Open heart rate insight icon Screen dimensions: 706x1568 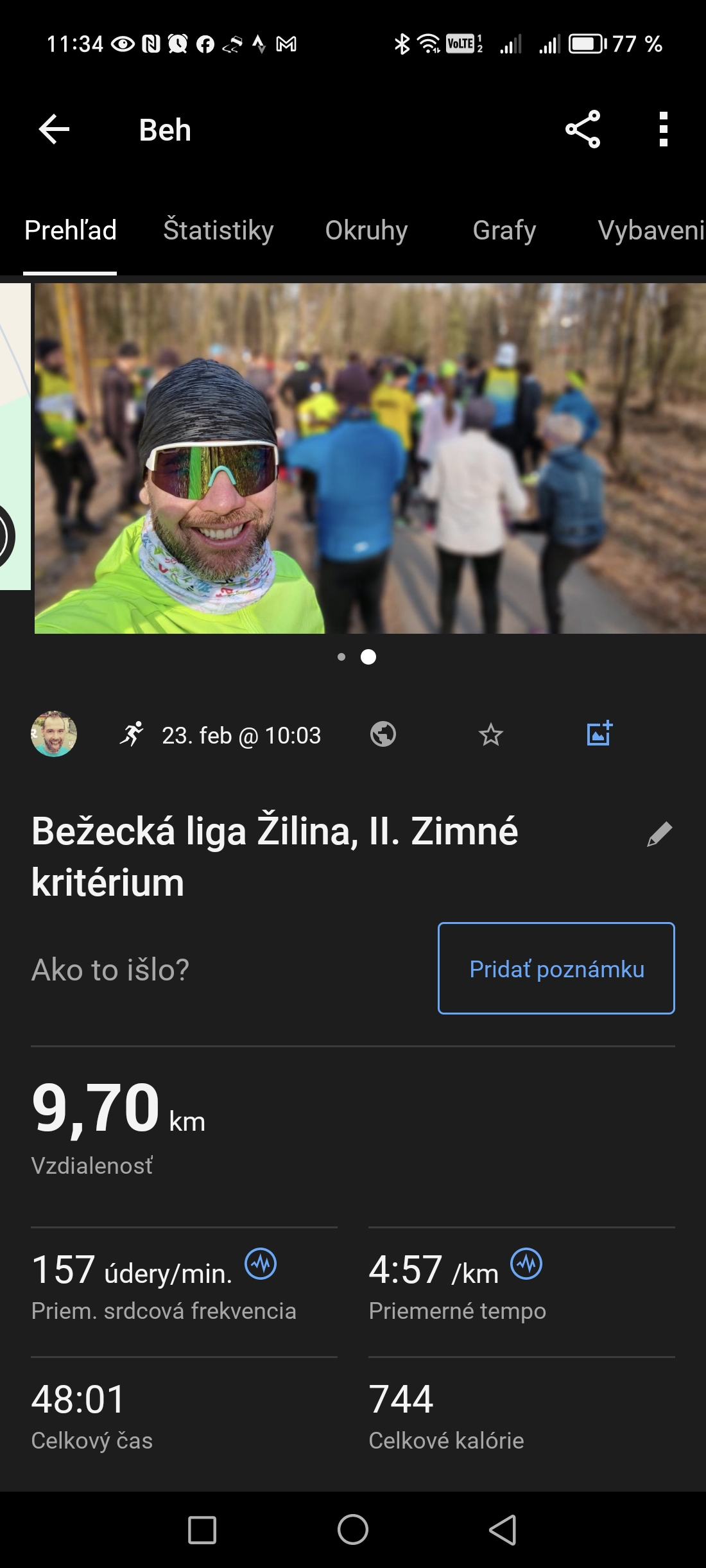(261, 1264)
